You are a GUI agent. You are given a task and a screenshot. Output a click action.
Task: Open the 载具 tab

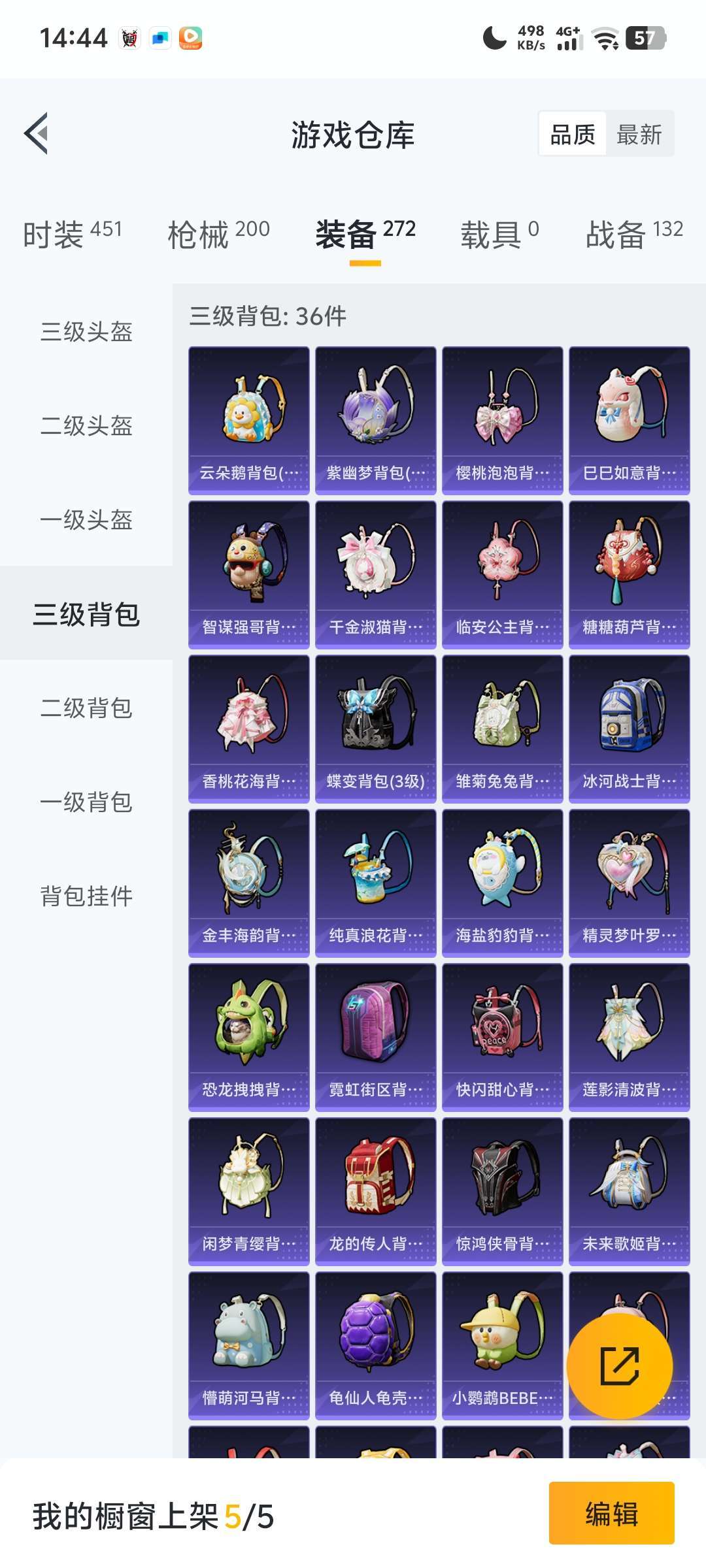point(499,234)
